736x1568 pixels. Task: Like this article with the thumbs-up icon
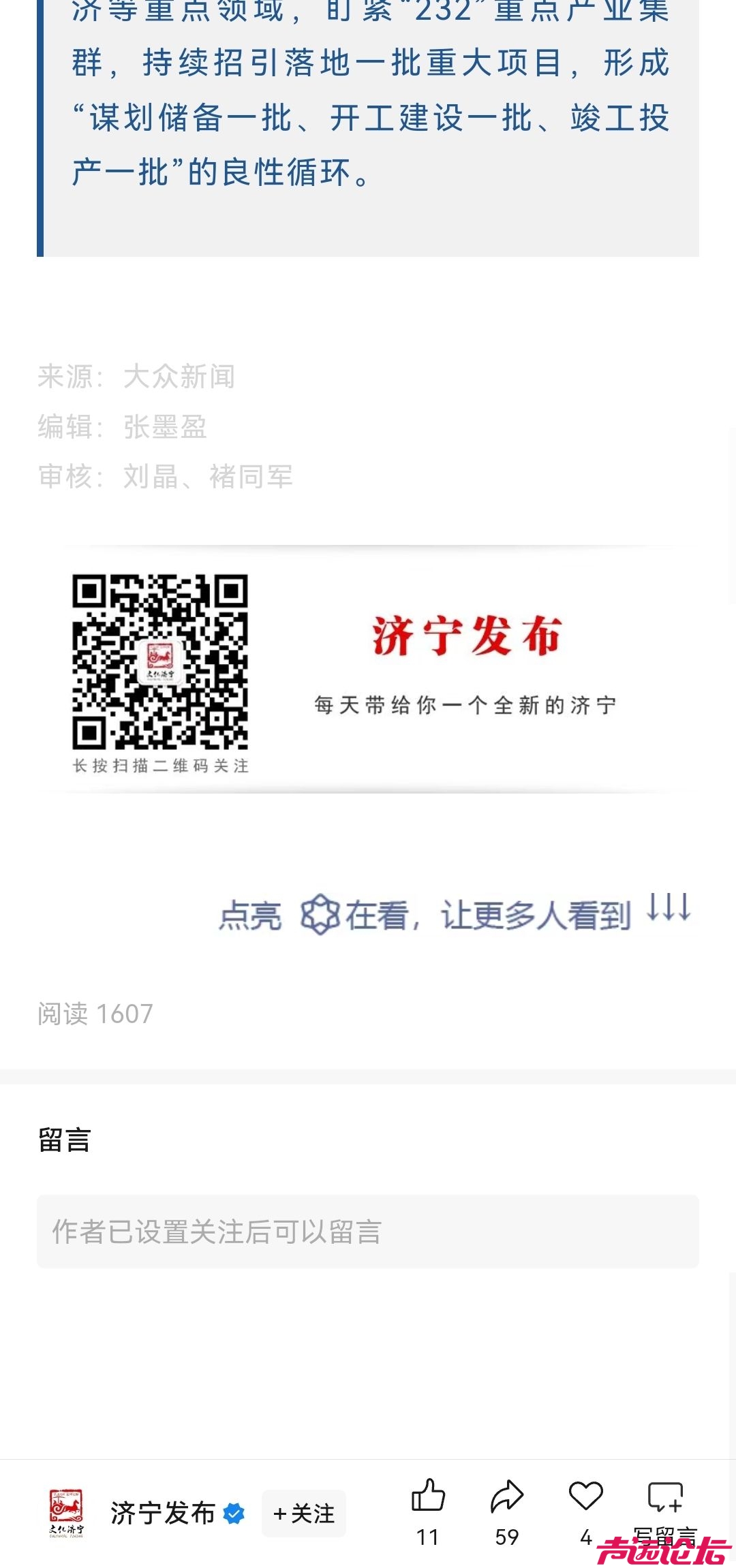(428, 1497)
